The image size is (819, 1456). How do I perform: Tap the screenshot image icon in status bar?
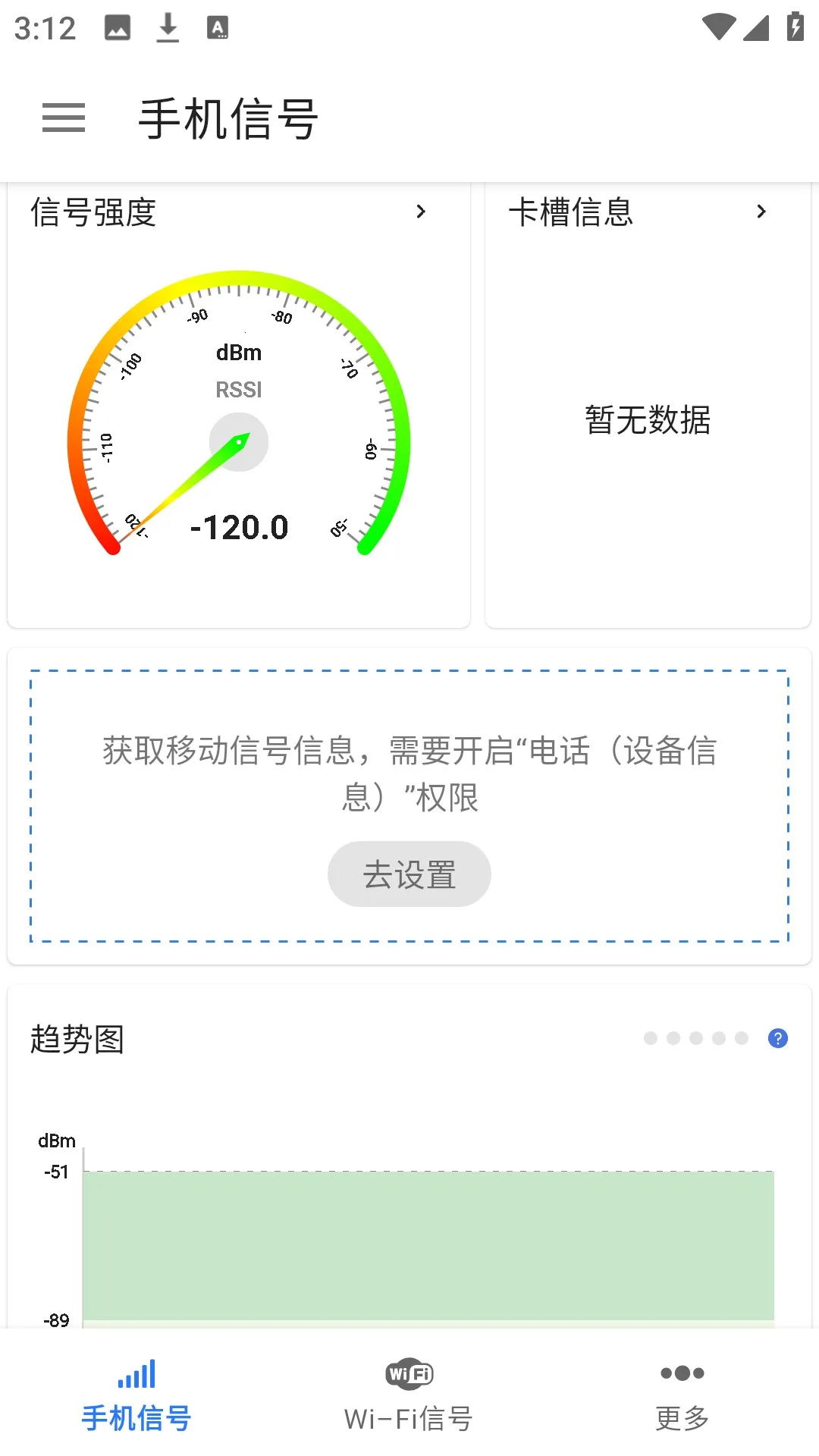(x=117, y=27)
